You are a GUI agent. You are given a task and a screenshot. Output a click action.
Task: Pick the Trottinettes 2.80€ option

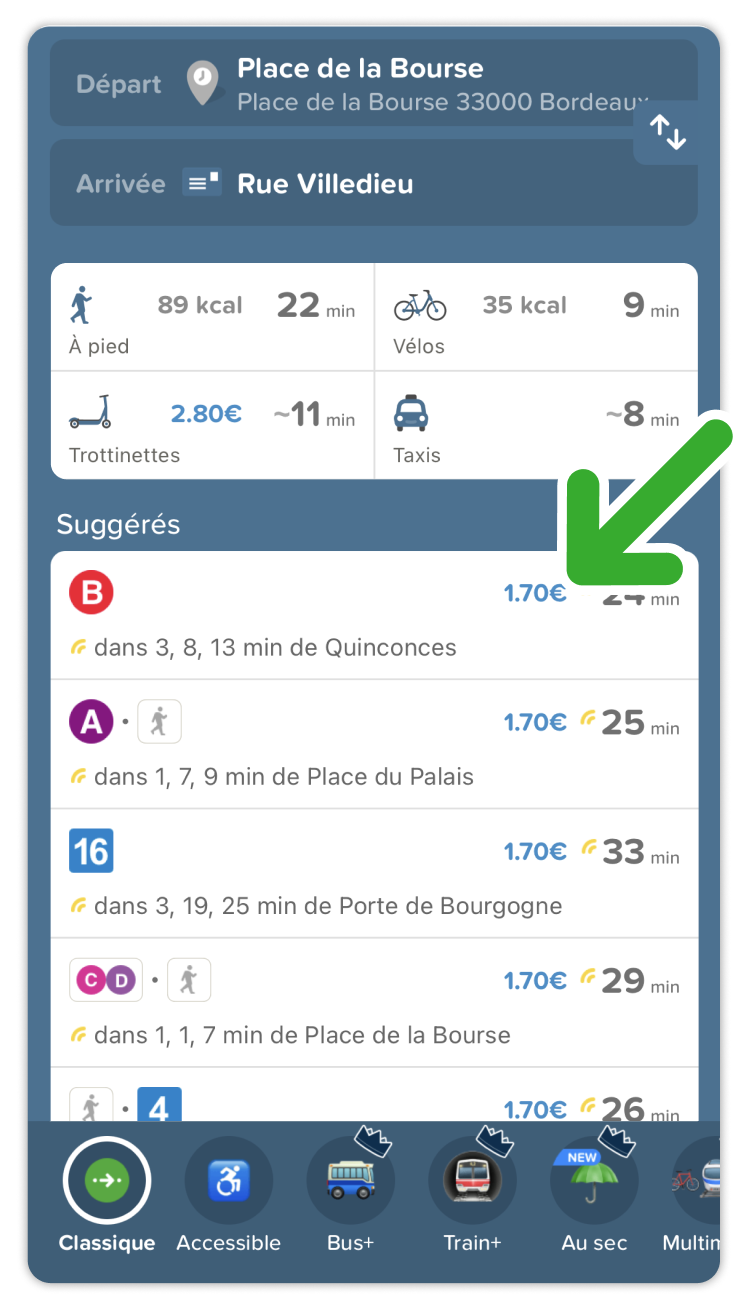pos(212,426)
